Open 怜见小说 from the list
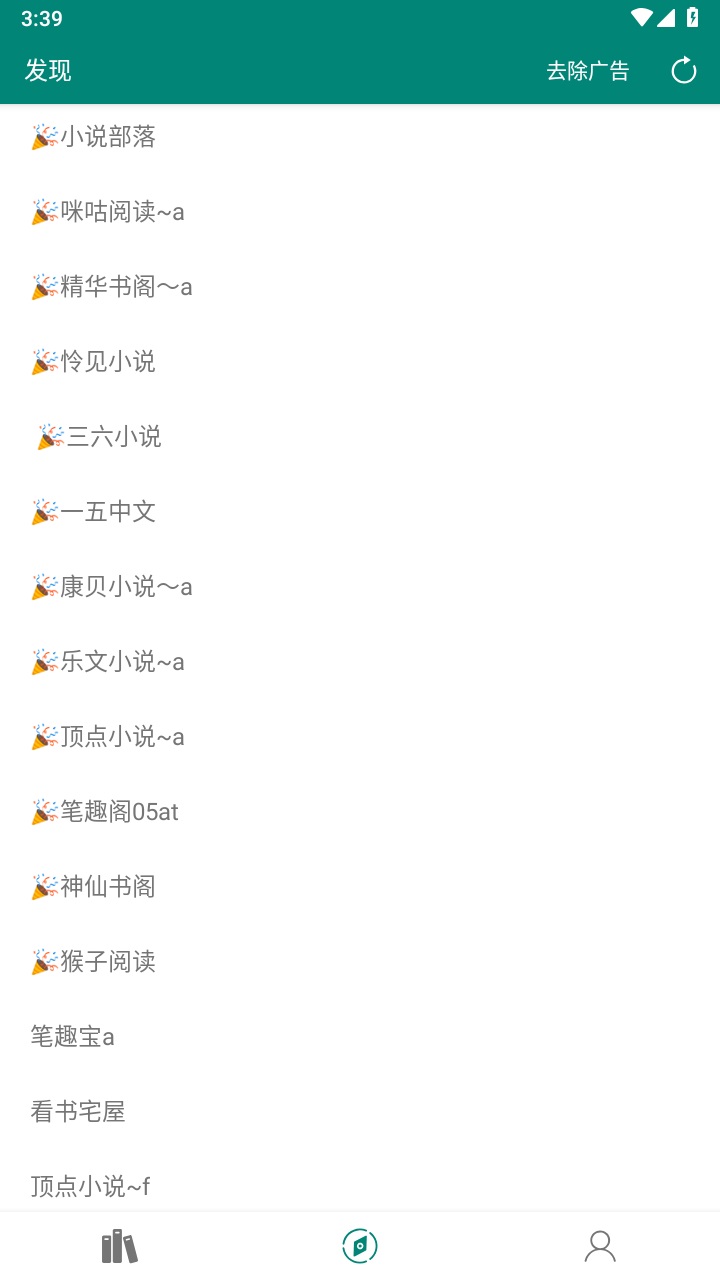The width and height of the screenshot is (720, 1280). point(92,362)
